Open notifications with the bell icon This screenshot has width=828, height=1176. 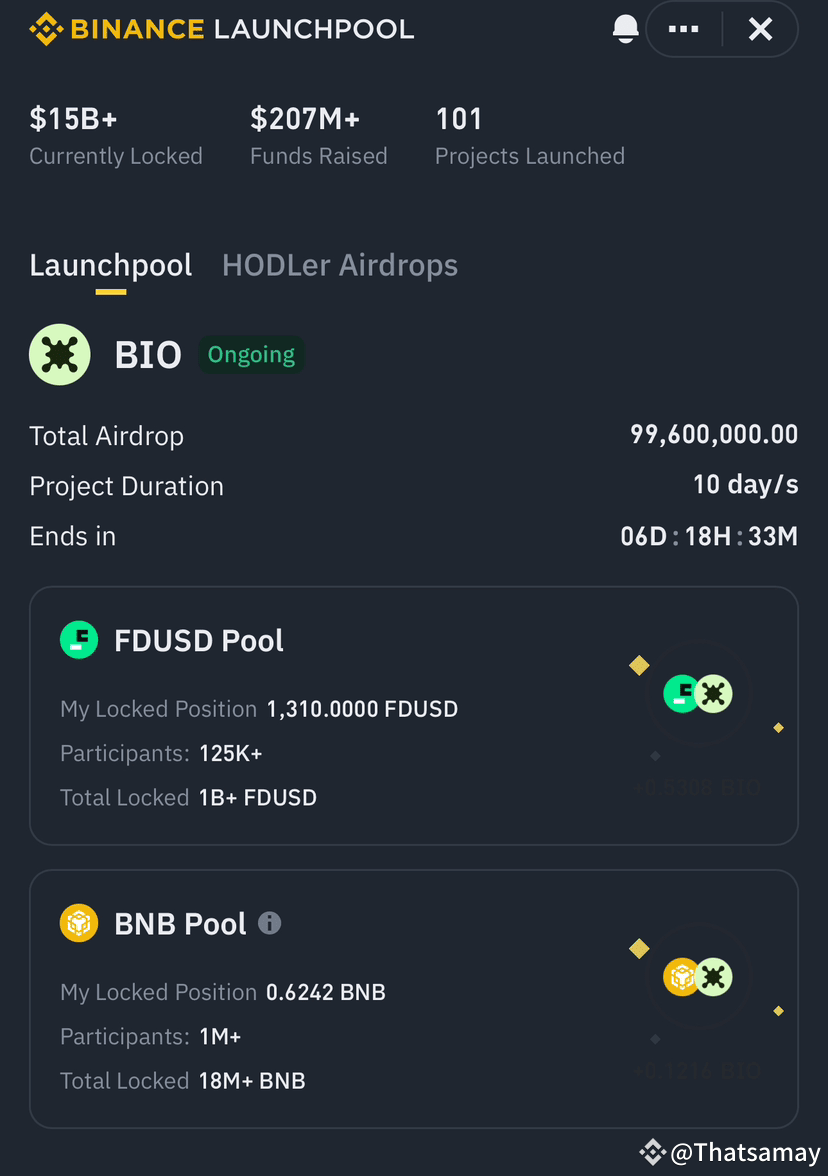625,28
